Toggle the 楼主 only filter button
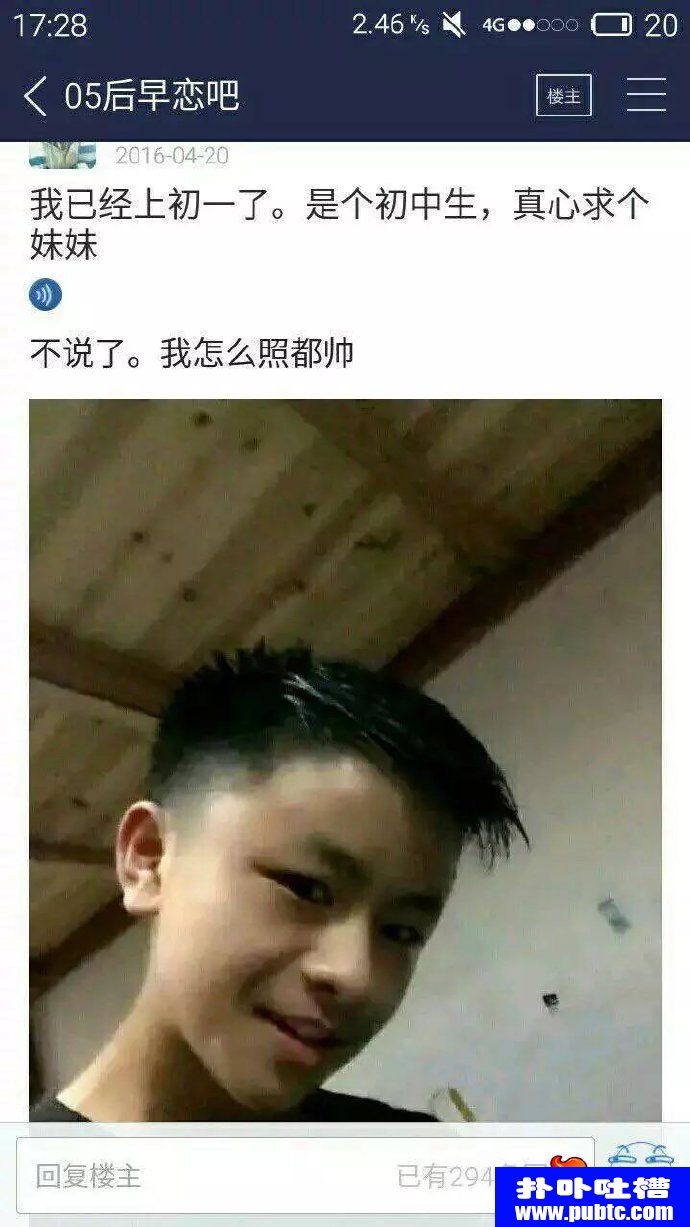690x1227 pixels. coord(563,96)
